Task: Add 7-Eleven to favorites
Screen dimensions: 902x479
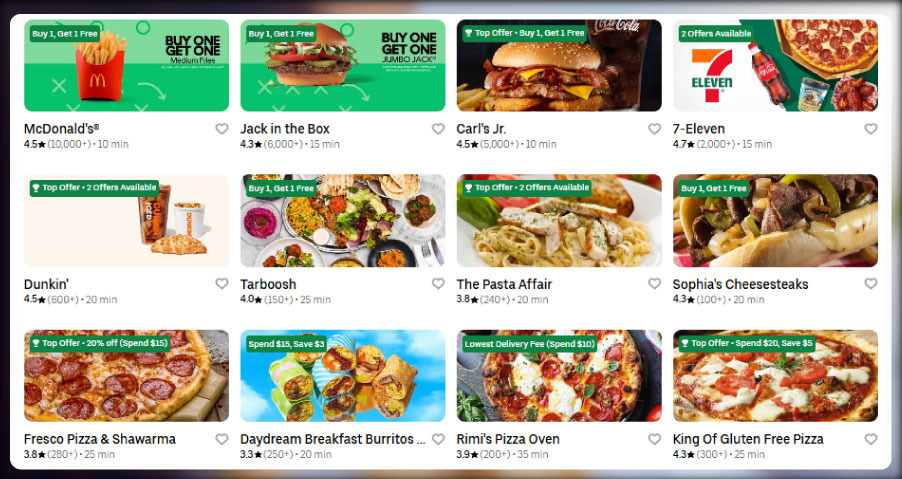Action: tap(870, 129)
